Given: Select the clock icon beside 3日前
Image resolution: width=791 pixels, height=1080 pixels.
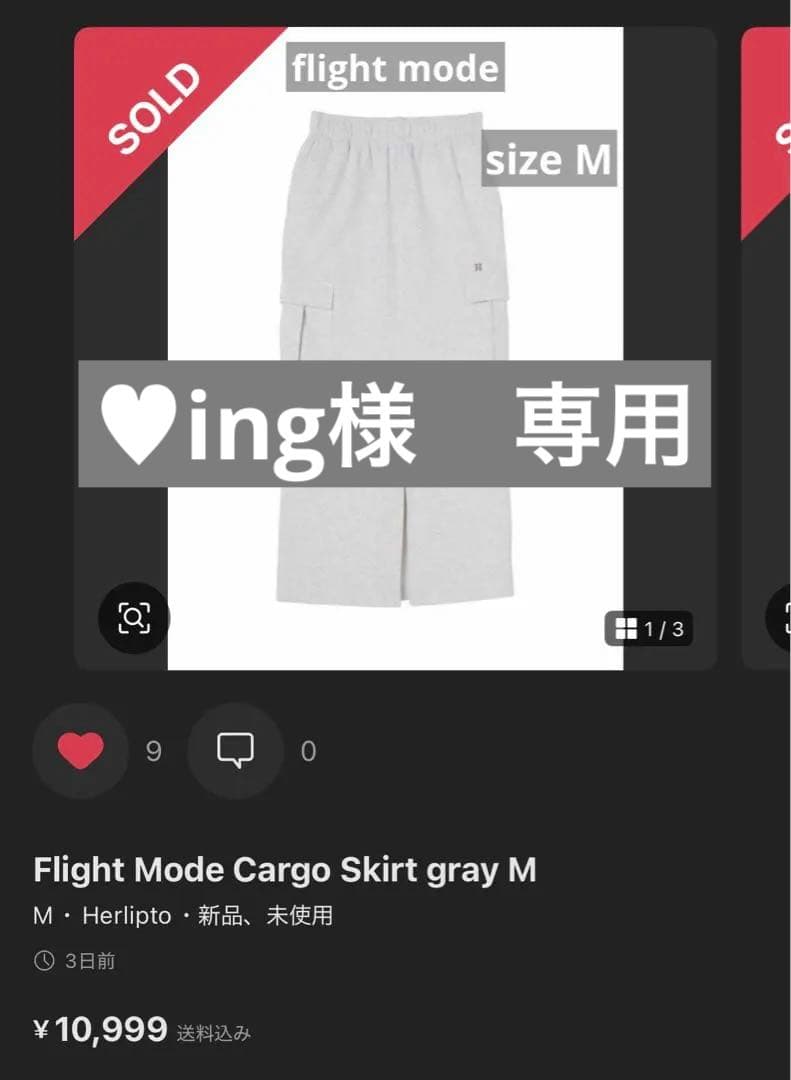Looking at the screenshot, I should (x=42, y=961).
